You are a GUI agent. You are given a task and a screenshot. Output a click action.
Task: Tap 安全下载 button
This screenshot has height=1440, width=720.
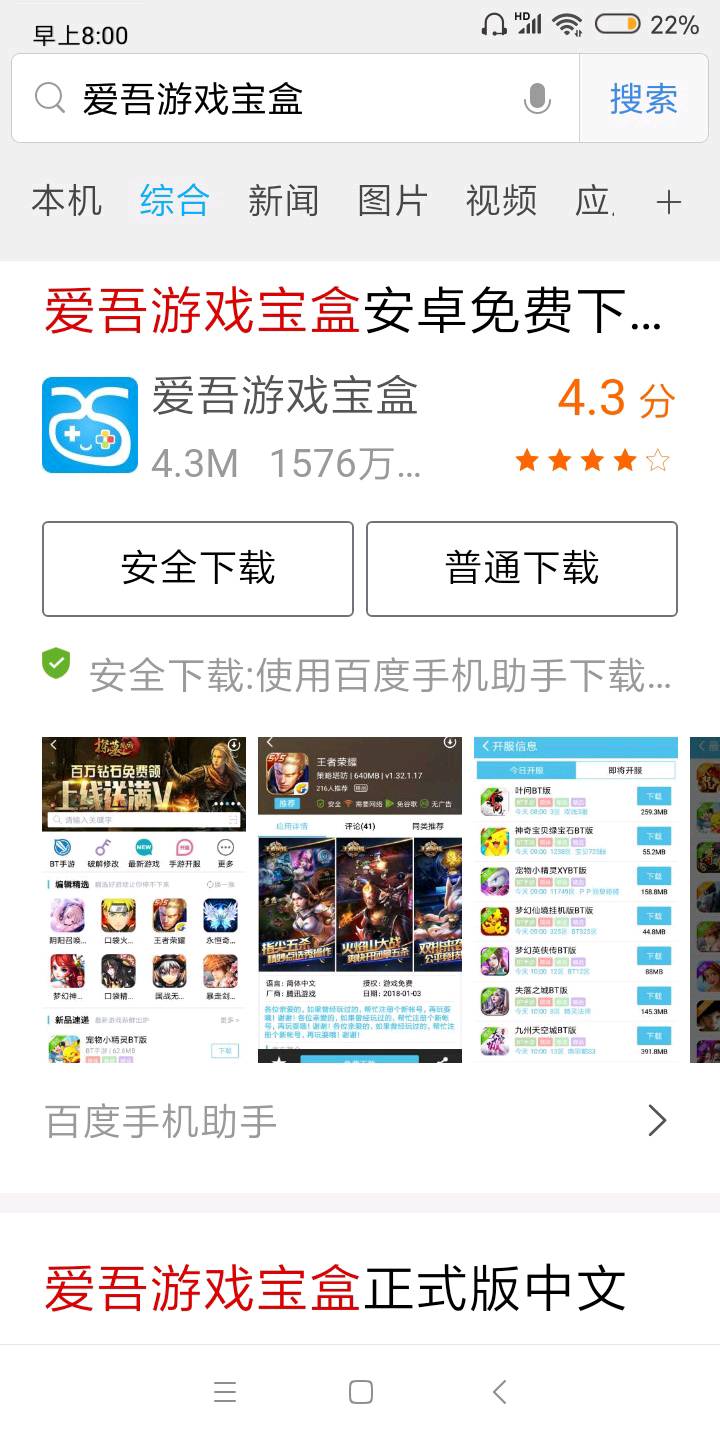[x=198, y=568]
